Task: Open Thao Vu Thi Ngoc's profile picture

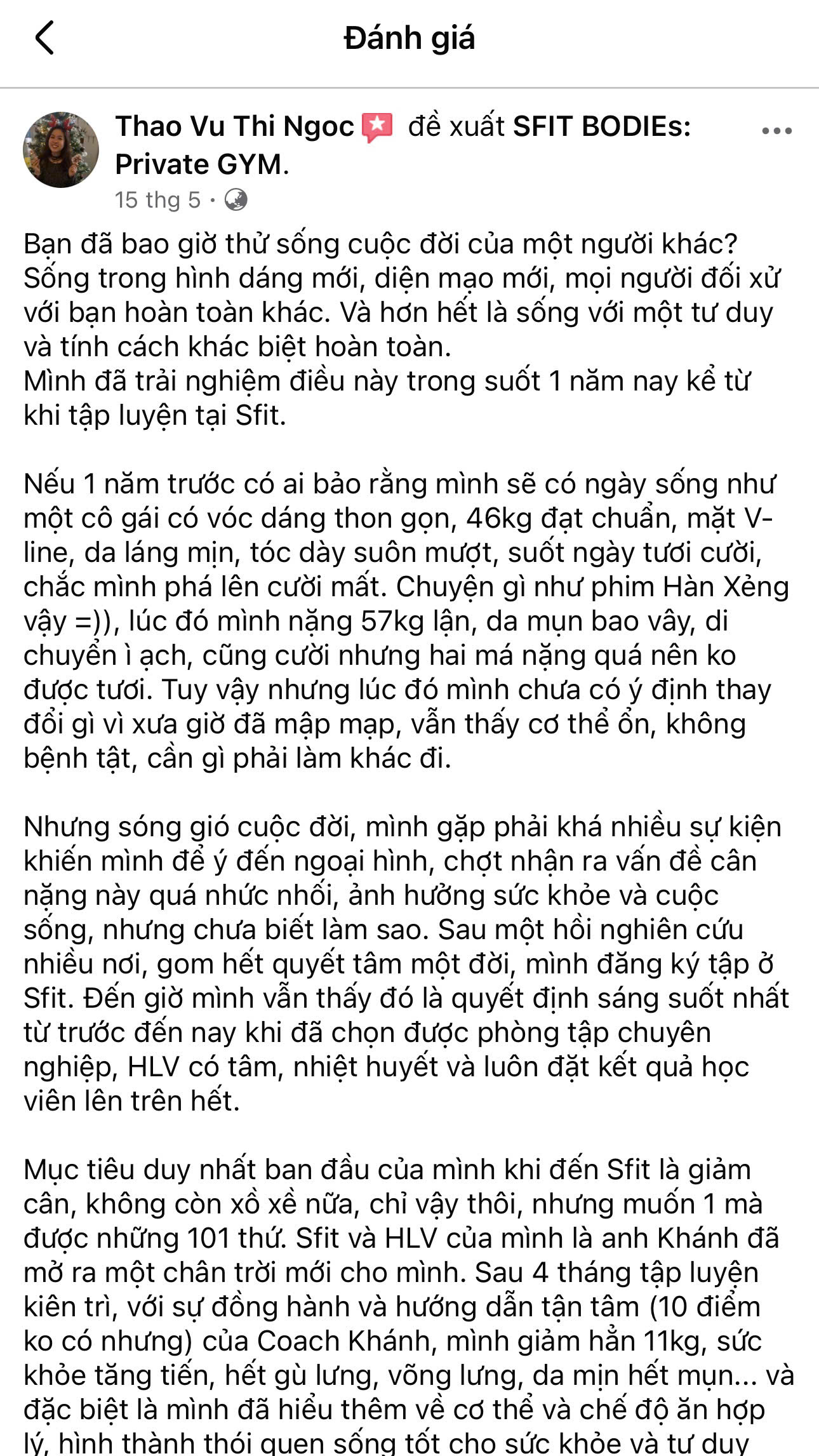Action: pyautogui.click(x=61, y=150)
